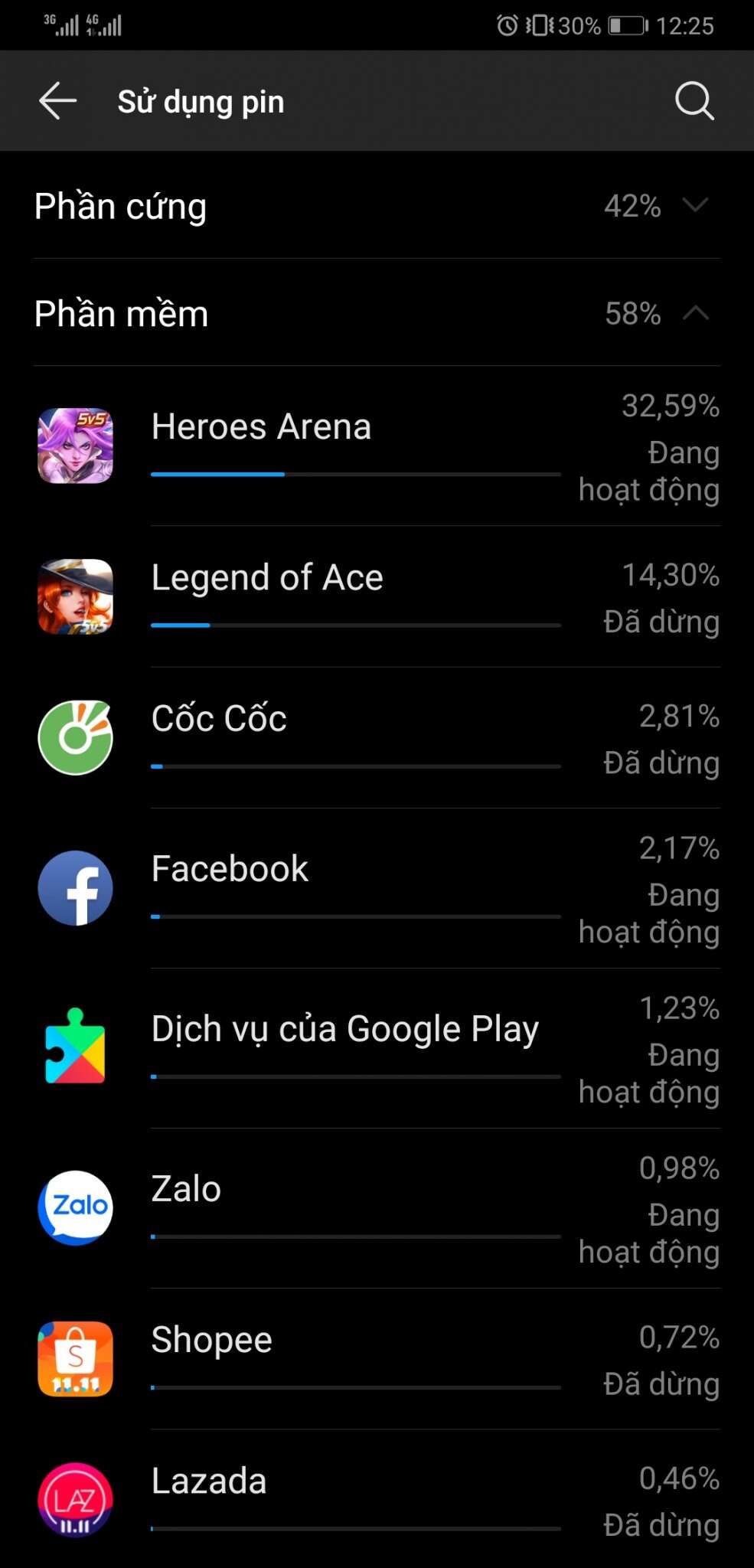Go back from Sử dụng pin
Image resolution: width=754 pixels, height=1568 pixels.
point(58,101)
